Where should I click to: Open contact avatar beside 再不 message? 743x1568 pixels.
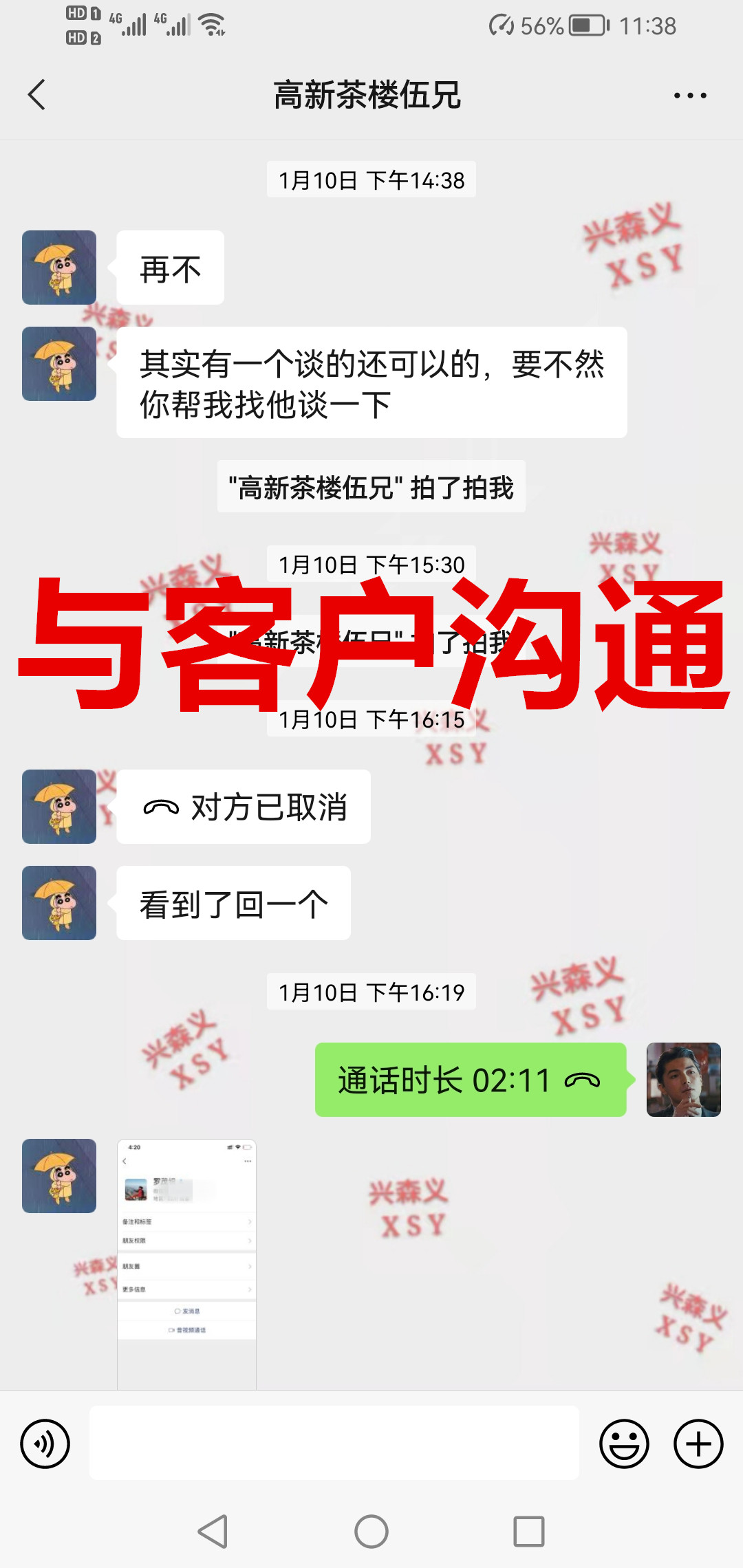coord(59,268)
